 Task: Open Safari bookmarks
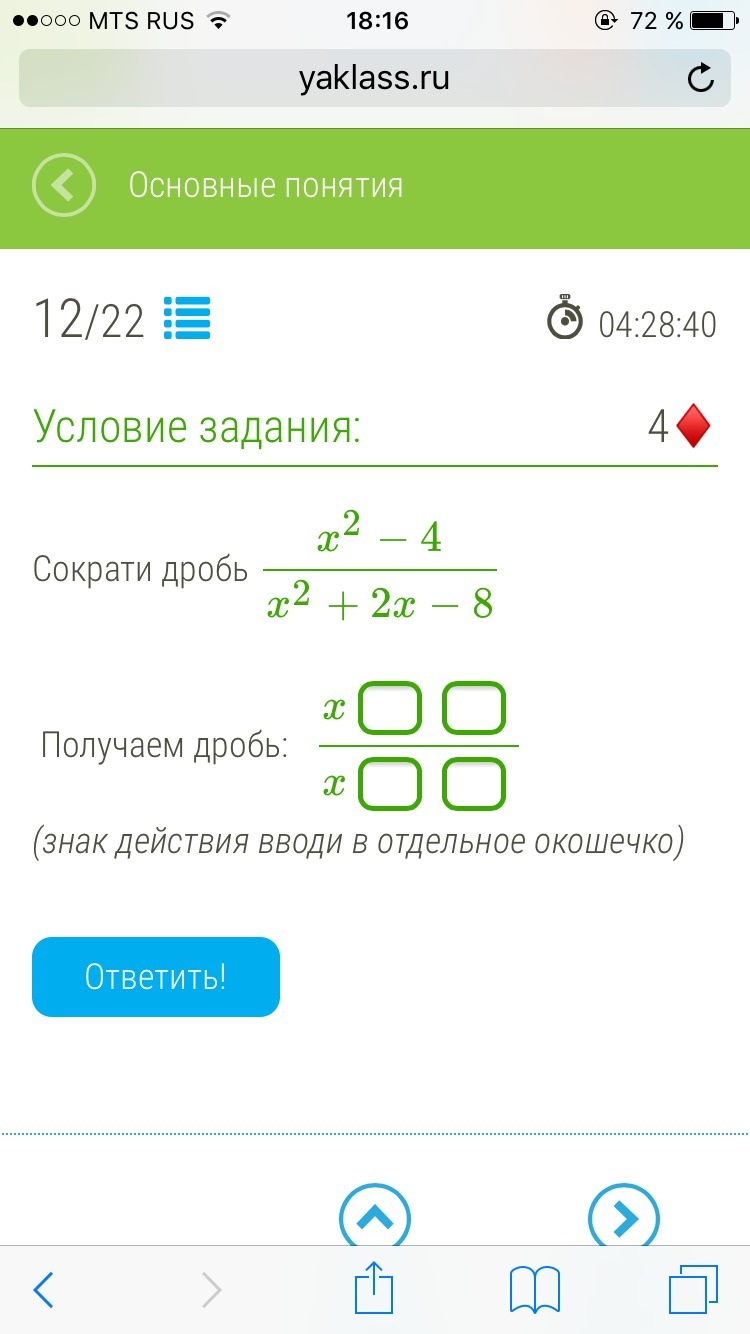click(535, 1290)
